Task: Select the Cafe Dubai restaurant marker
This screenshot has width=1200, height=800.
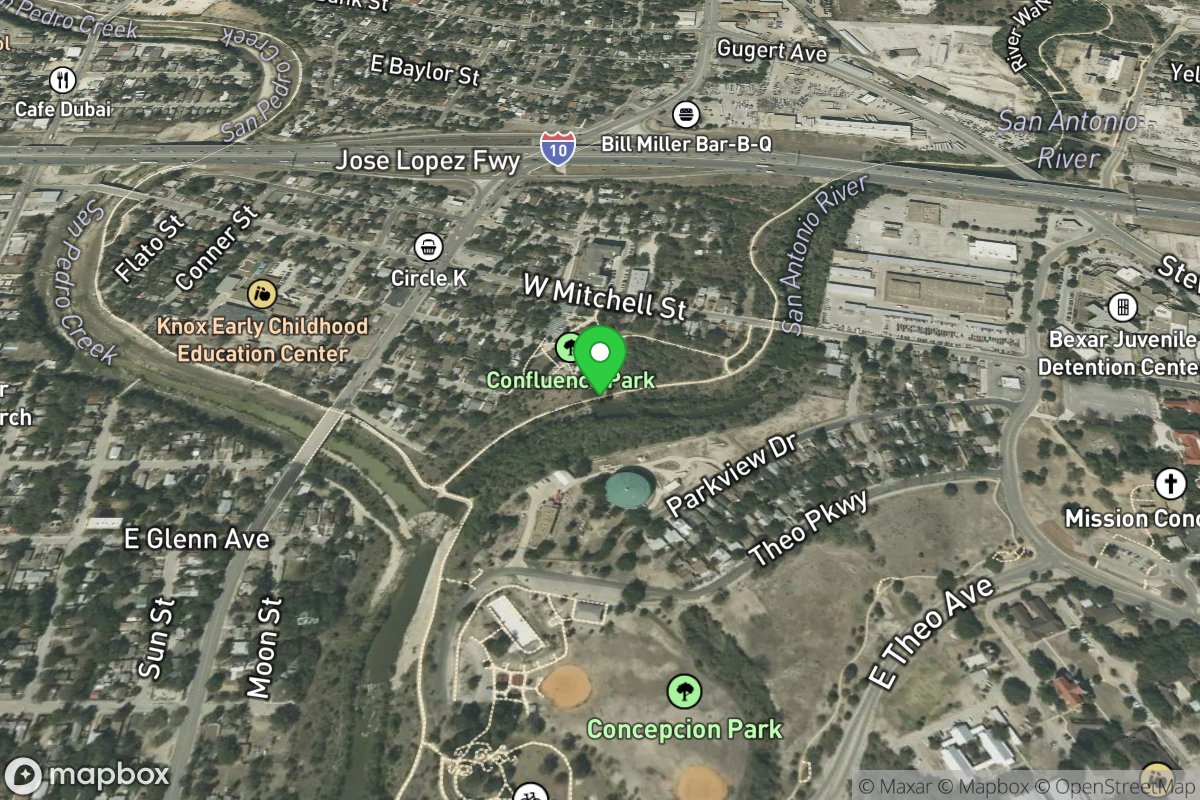Action: [x=62, y=80]
